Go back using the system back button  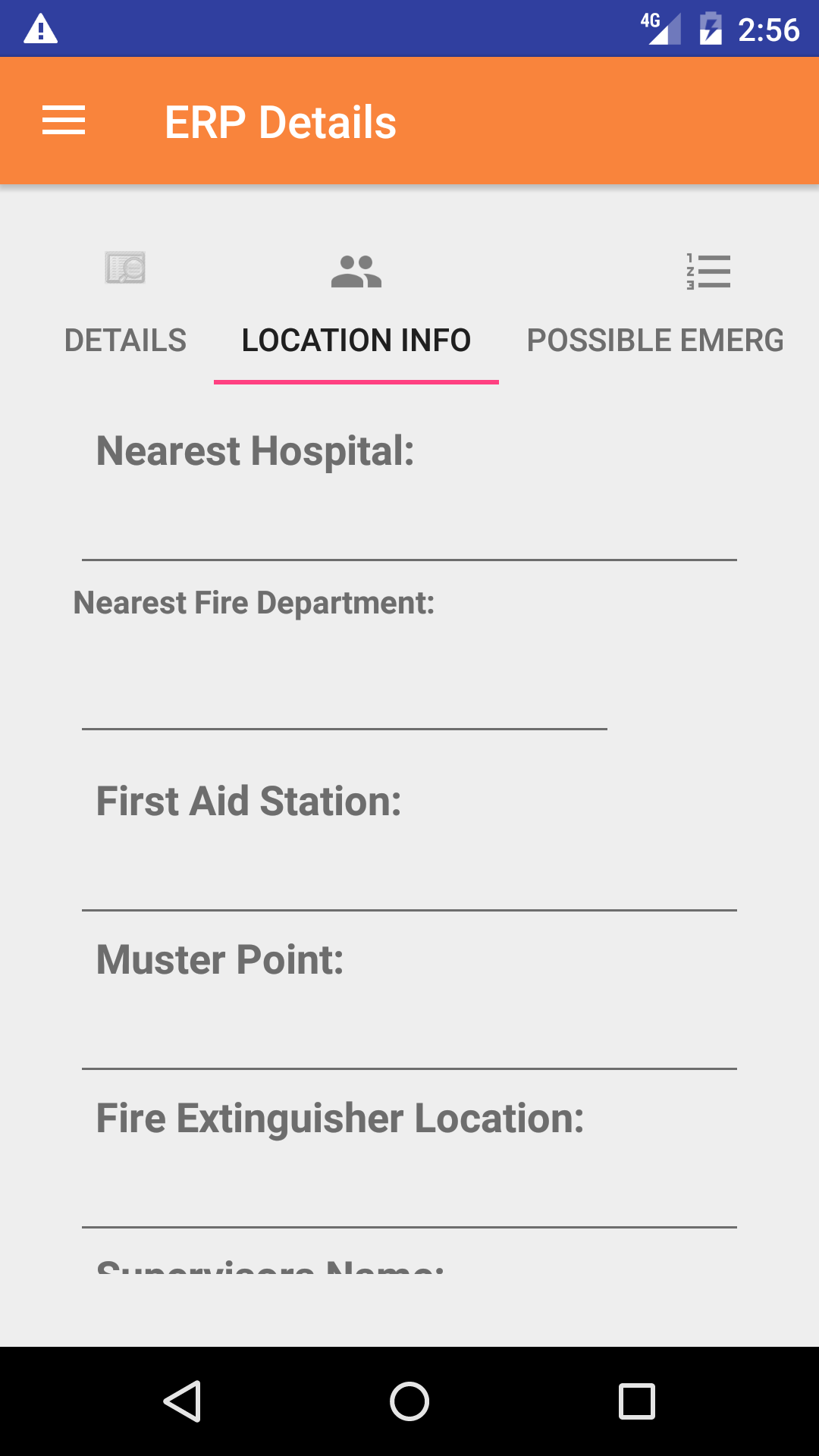point(182,1401)
